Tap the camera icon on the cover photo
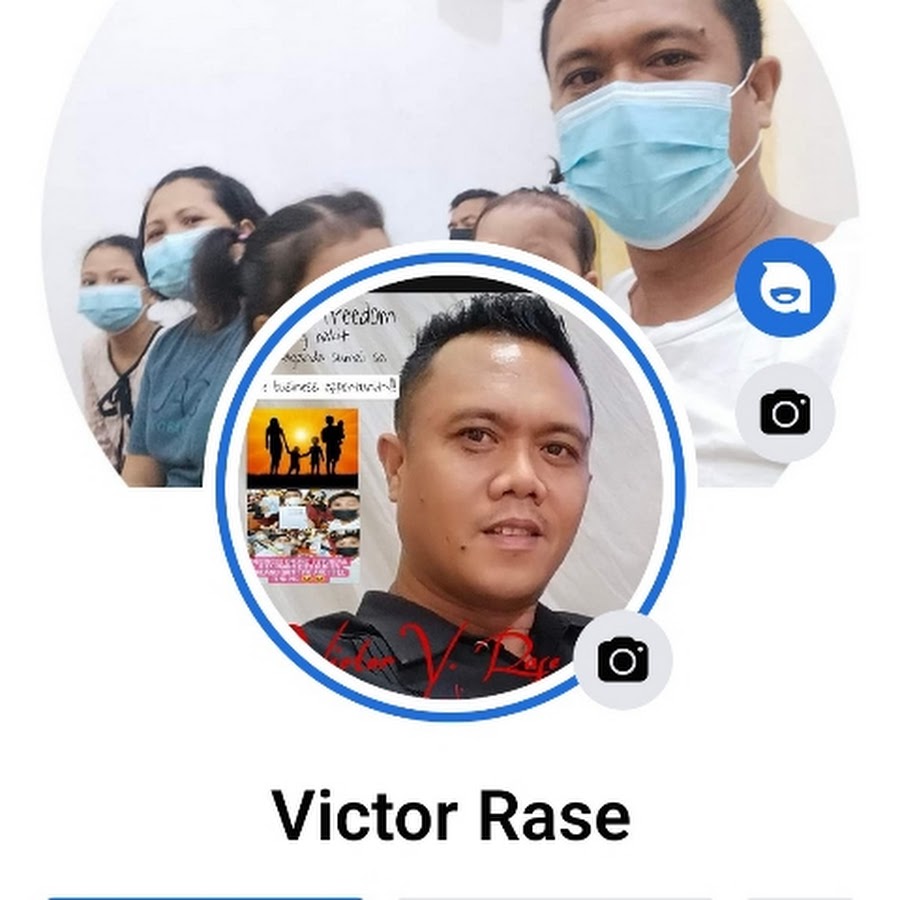Viewport: 900px width, 900px height. click(785, 412)
